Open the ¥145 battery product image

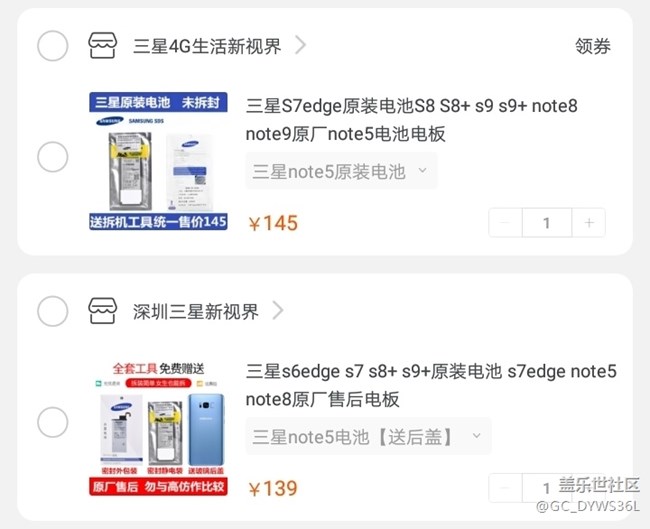pos(158,162)
